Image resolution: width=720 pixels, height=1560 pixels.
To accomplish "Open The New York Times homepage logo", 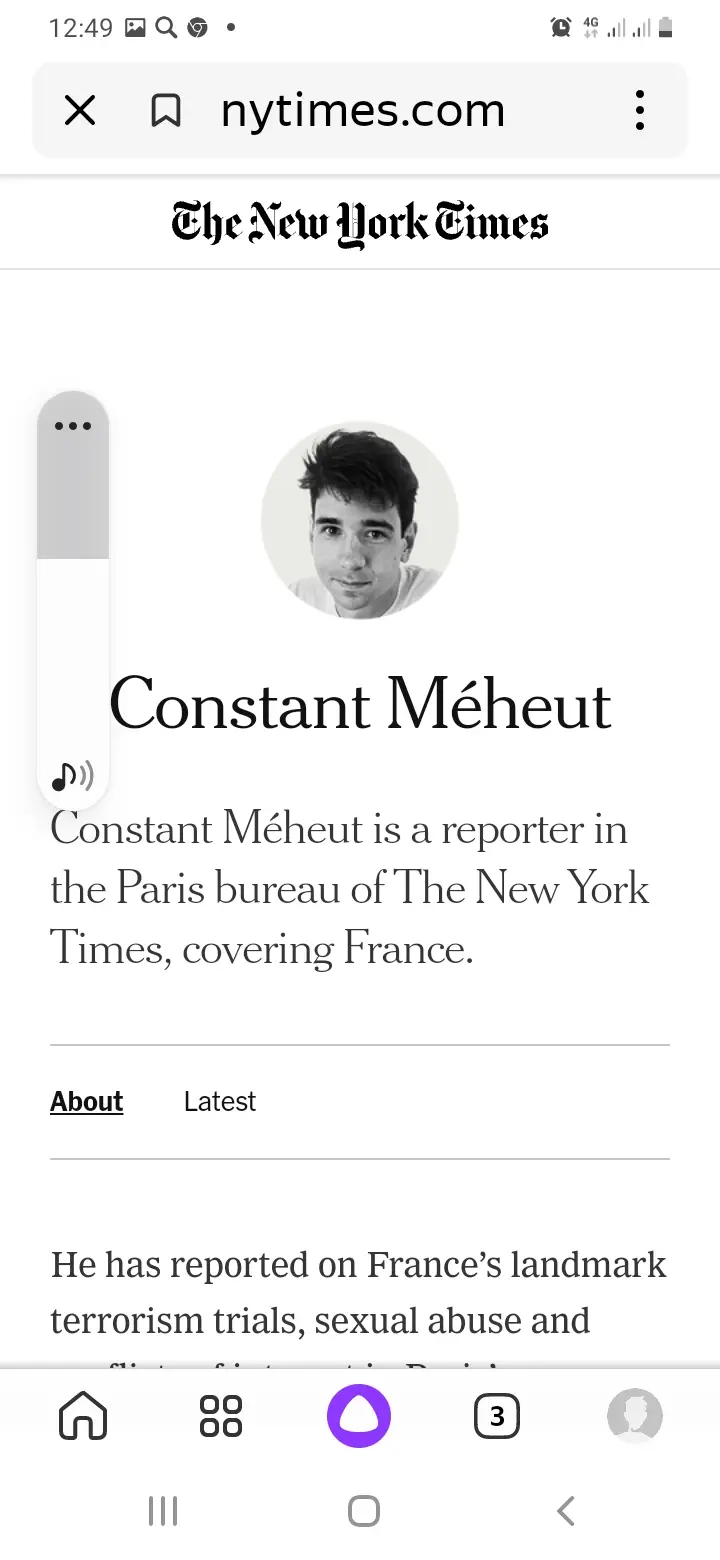I will click(x=360, y=223).
